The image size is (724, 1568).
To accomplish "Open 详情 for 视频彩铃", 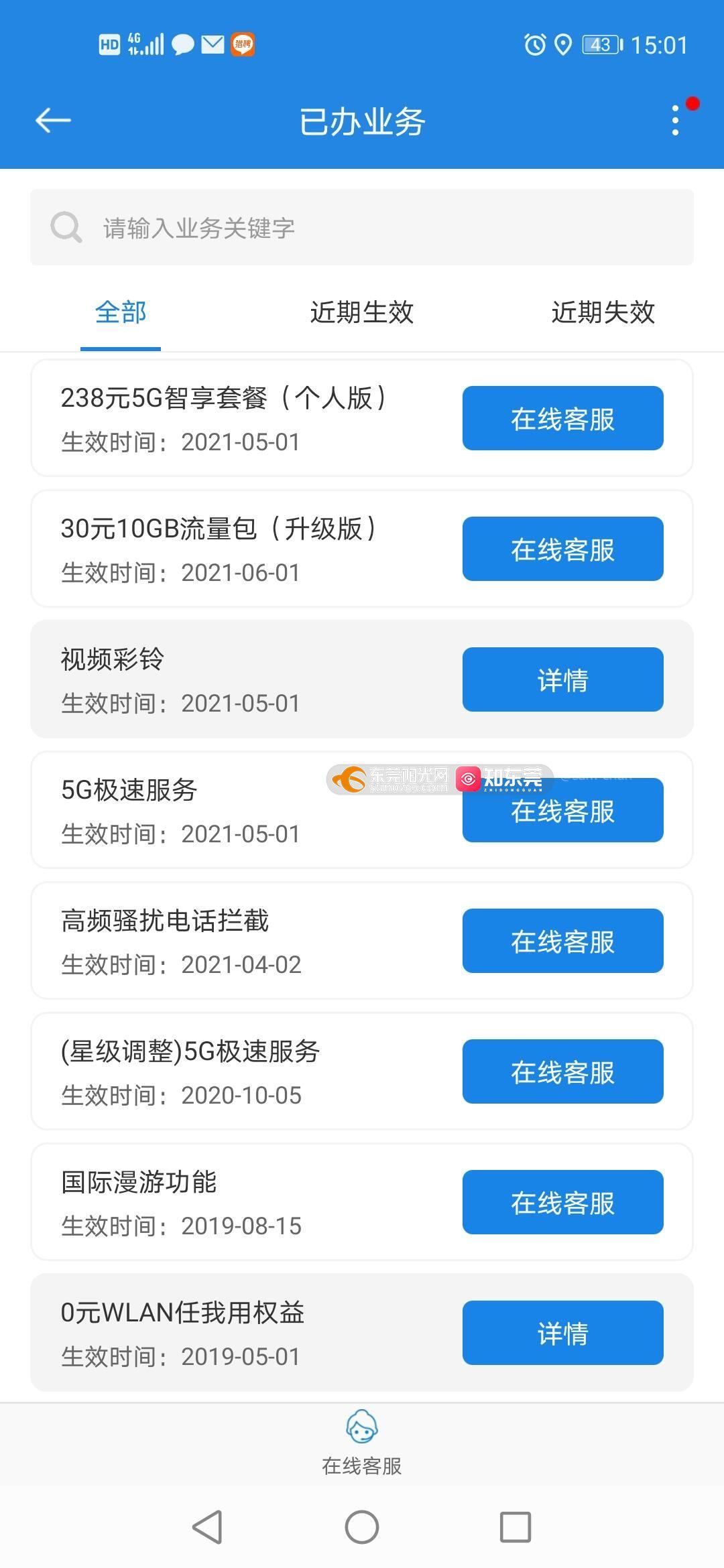I will coord(563,679).
